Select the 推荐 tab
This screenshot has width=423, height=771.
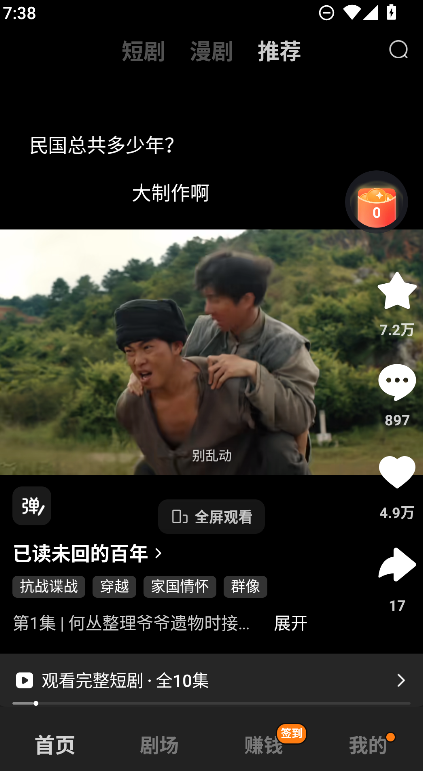point(279,51)
